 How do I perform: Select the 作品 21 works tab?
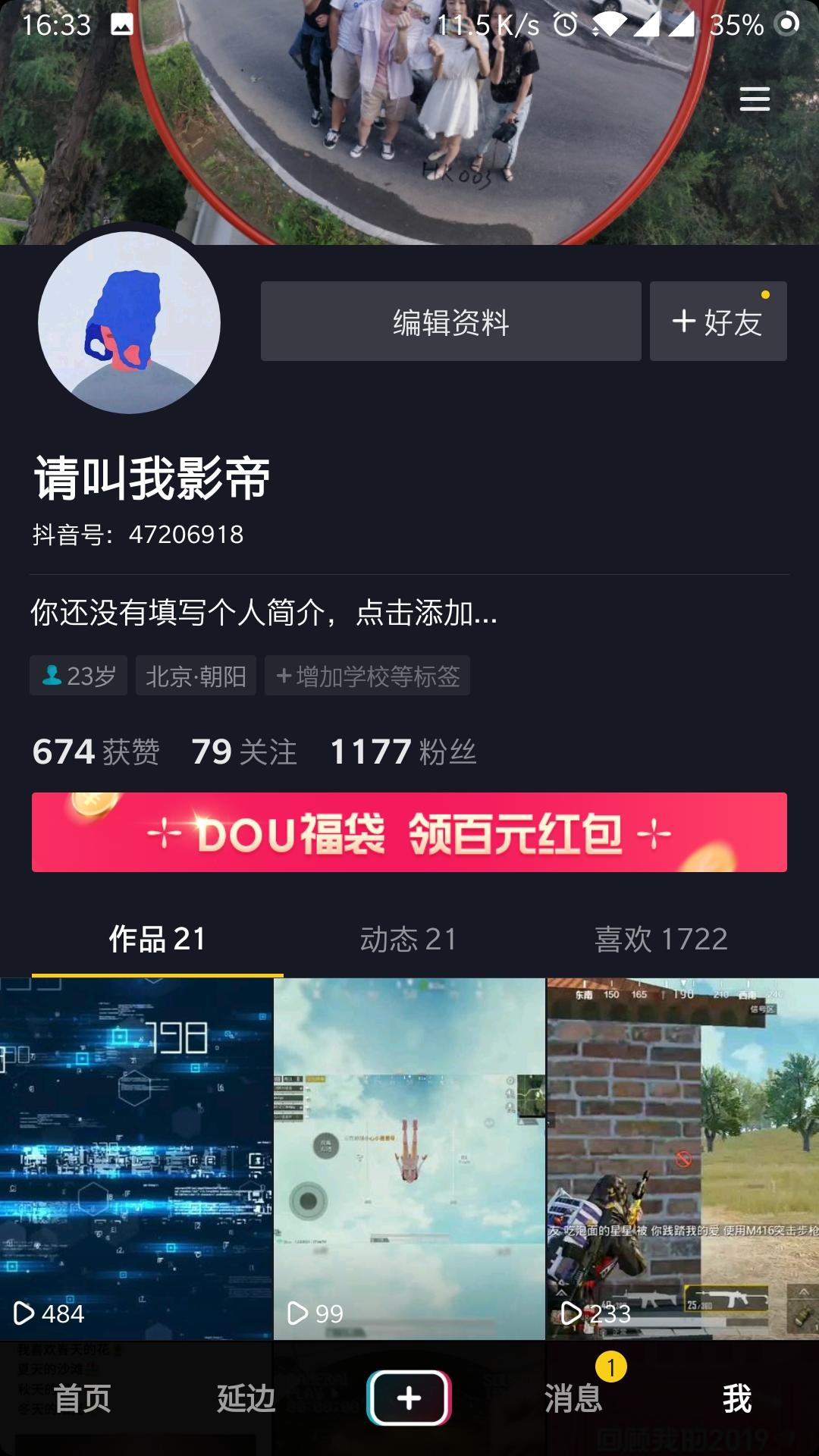[157, 939]
